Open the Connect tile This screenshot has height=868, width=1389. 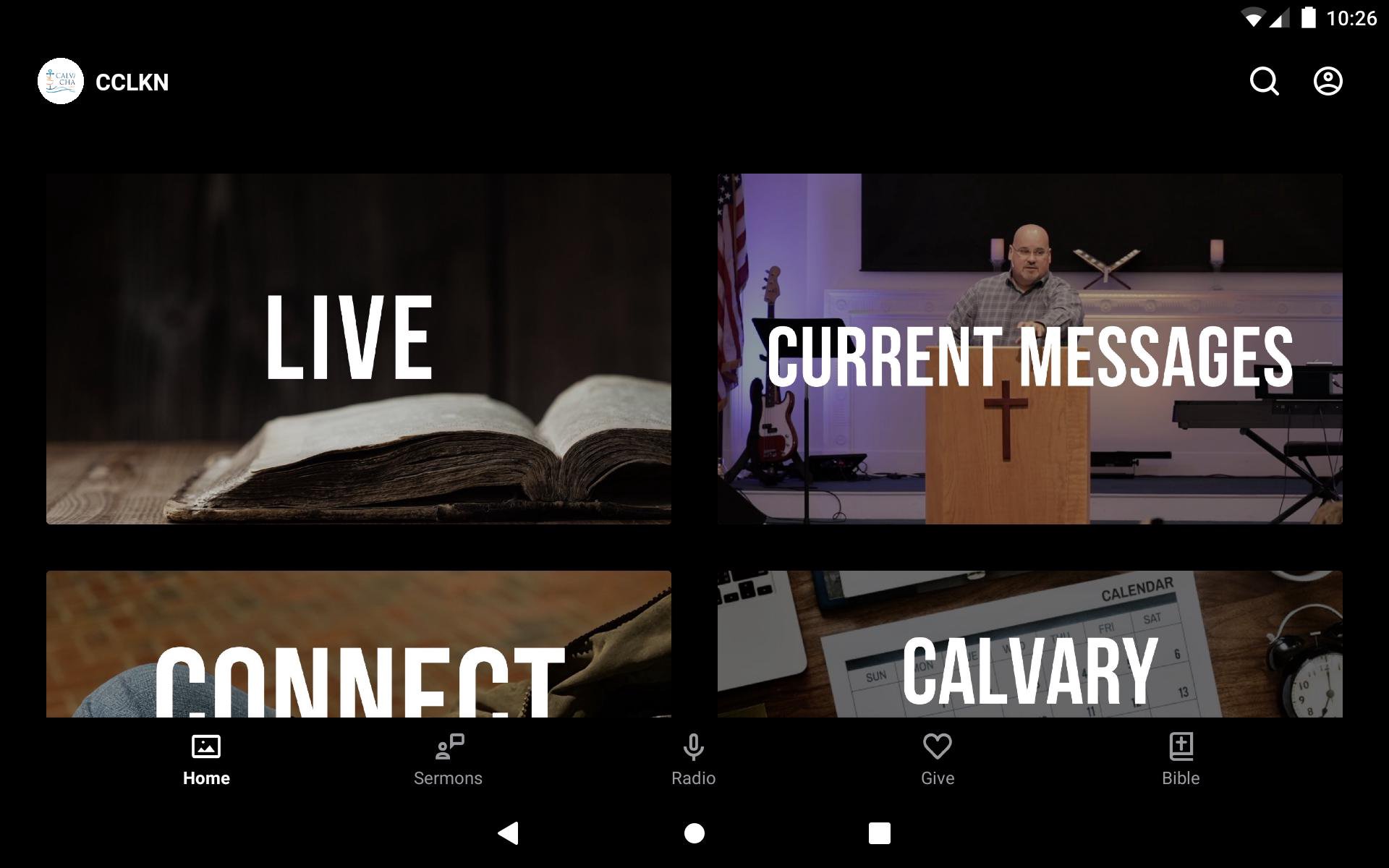pyautogui.click(x=358, y=644)
